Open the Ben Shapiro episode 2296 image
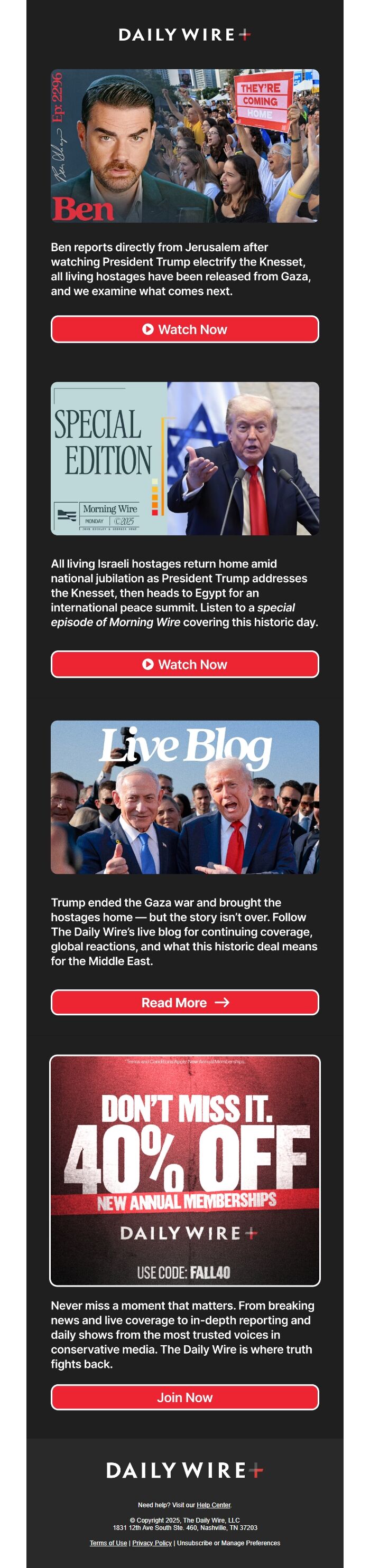This screenshot has width=370, height=1568. [184, 146]
